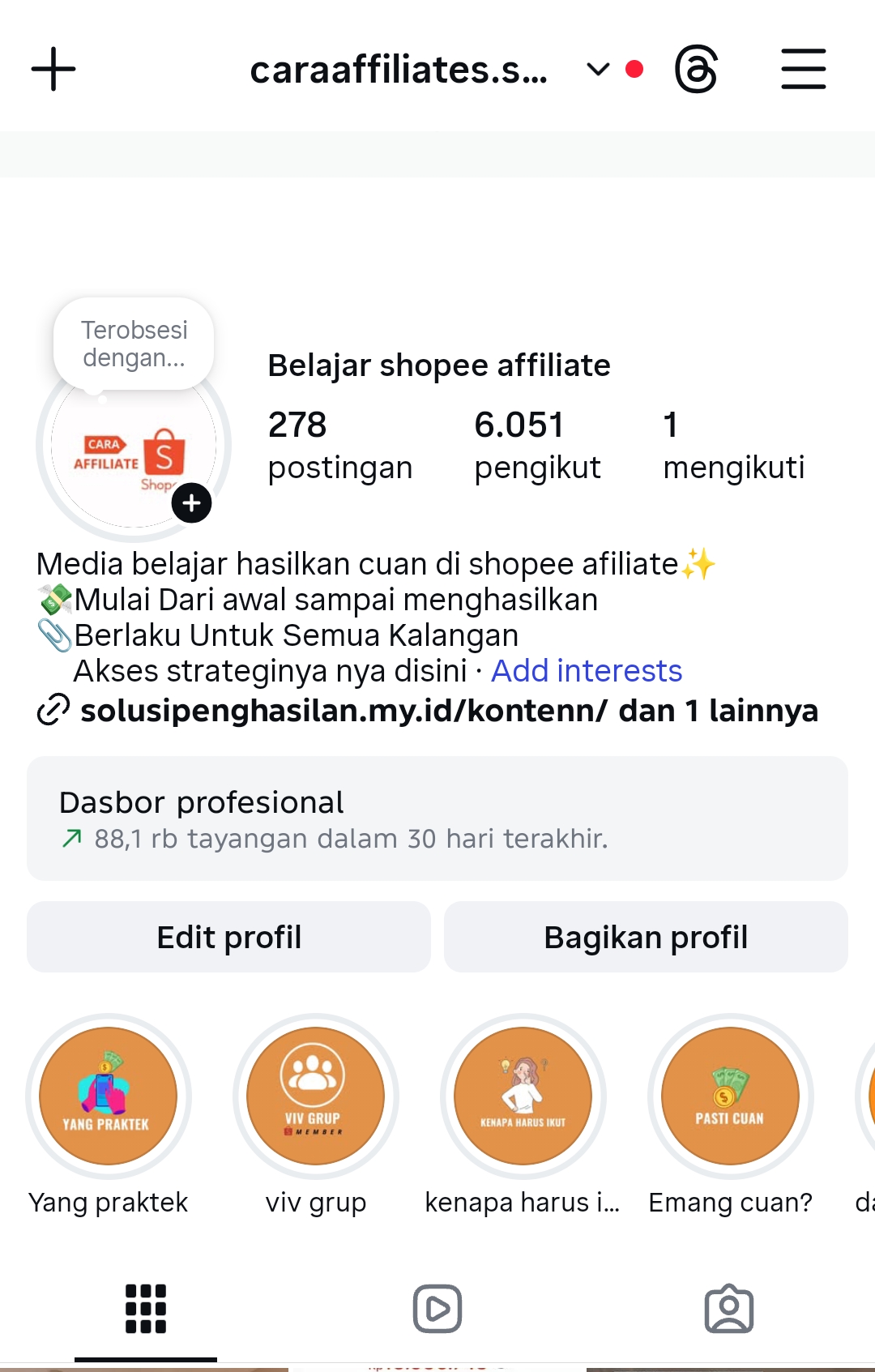Screen dimensions: 875x1372
Task: Open Dasbor profesional
Action: point(437,818)
